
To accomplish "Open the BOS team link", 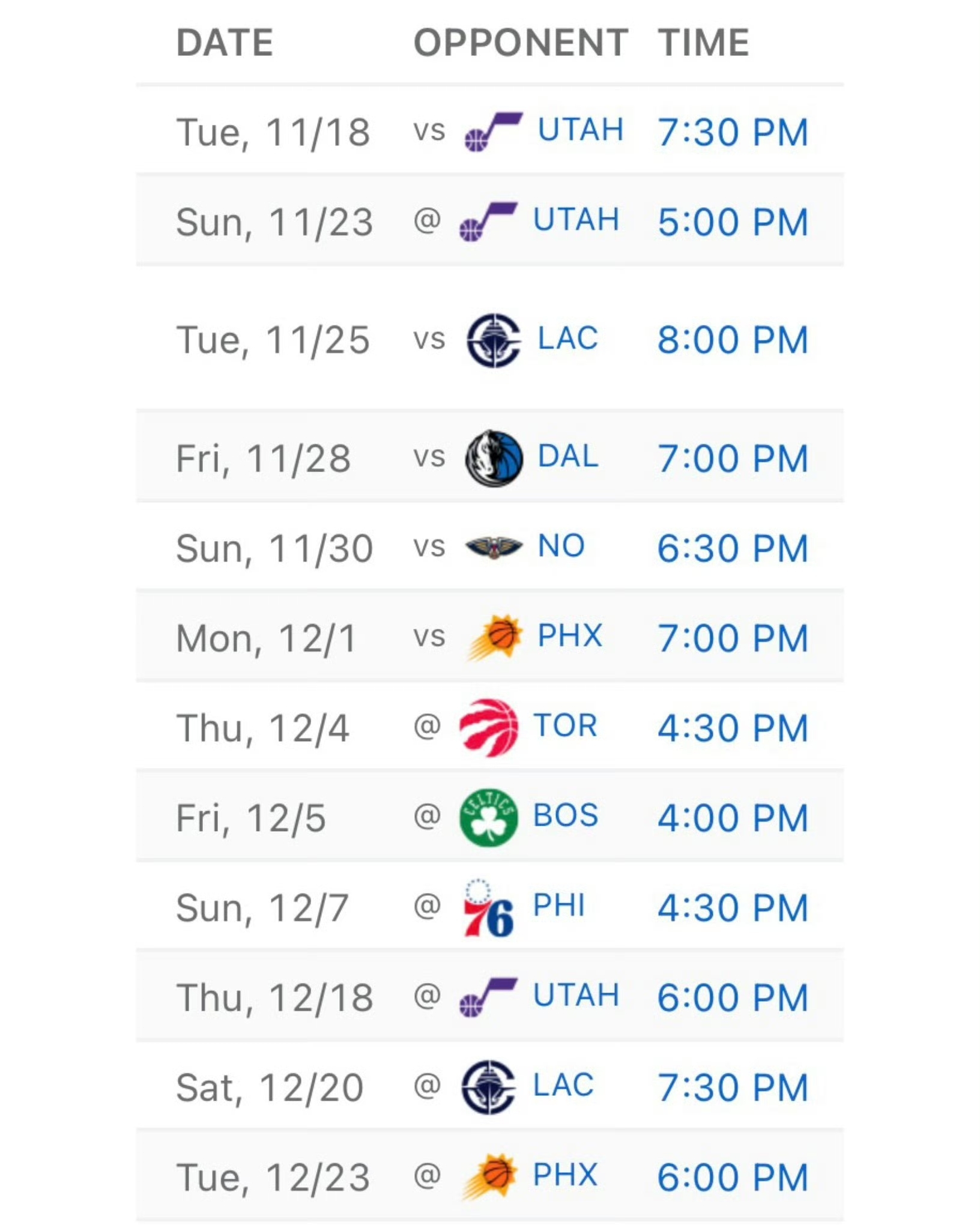I will pos(566,816).
